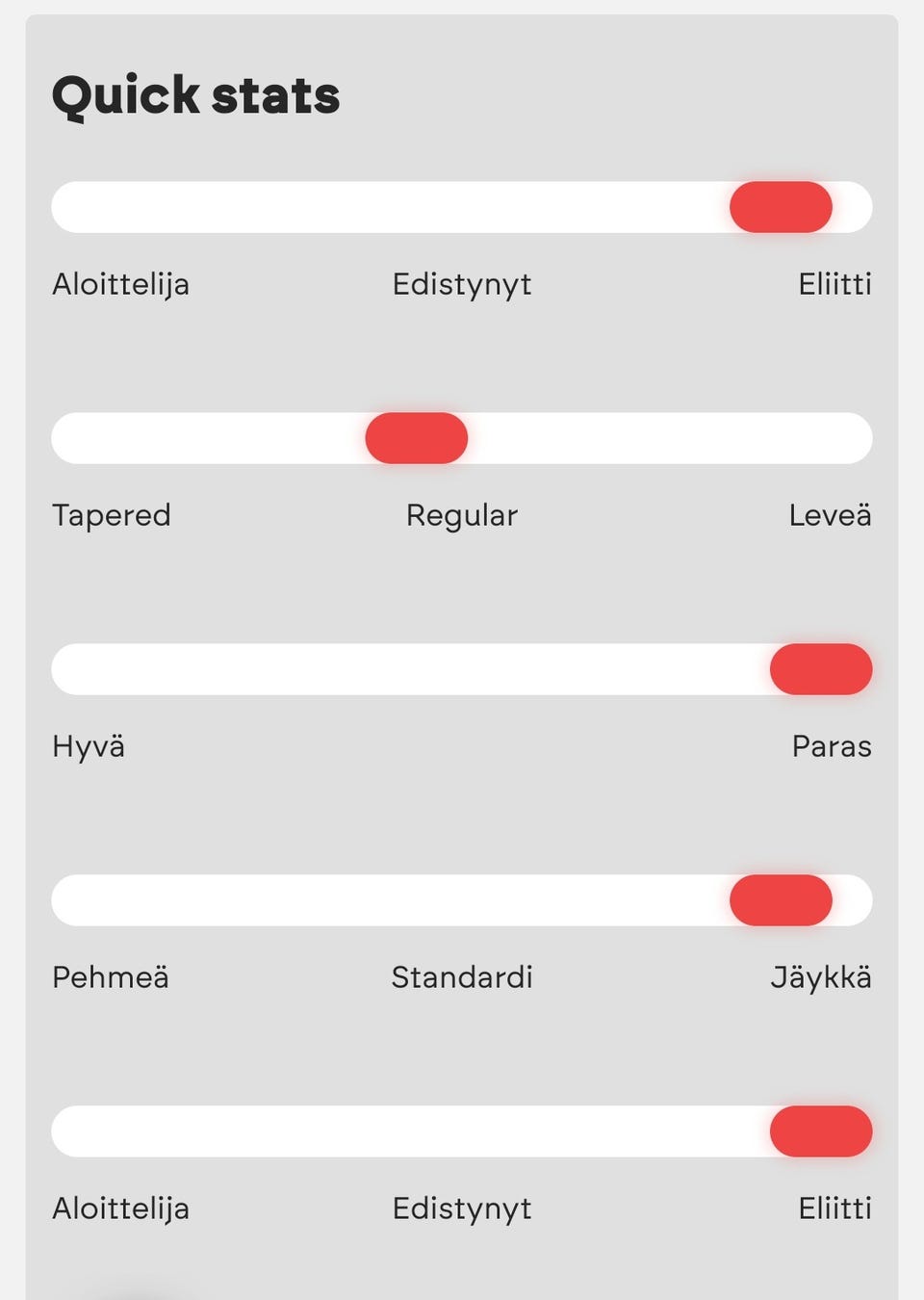
Task: Click the bottom slider's red knob
Action: [820, 1131]
